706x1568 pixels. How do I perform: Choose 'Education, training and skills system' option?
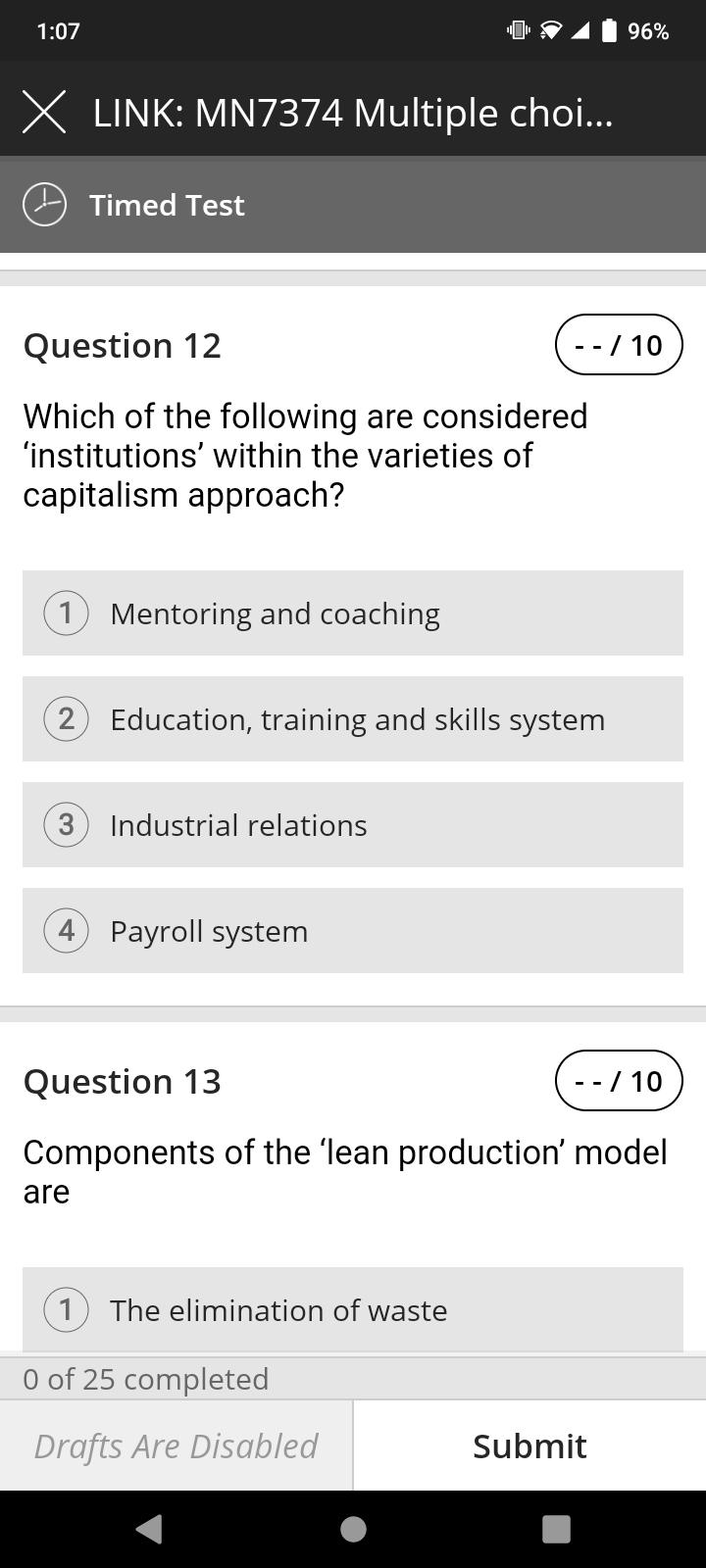(353, 719)
